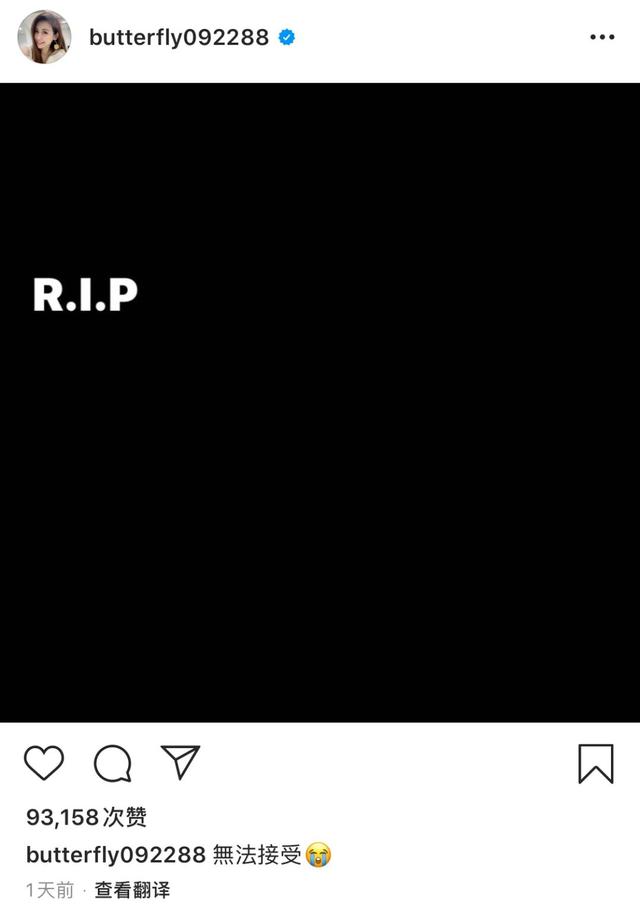View the 93,158 likes list
This screenshot has height=917, width=640.
pos(87,817)
